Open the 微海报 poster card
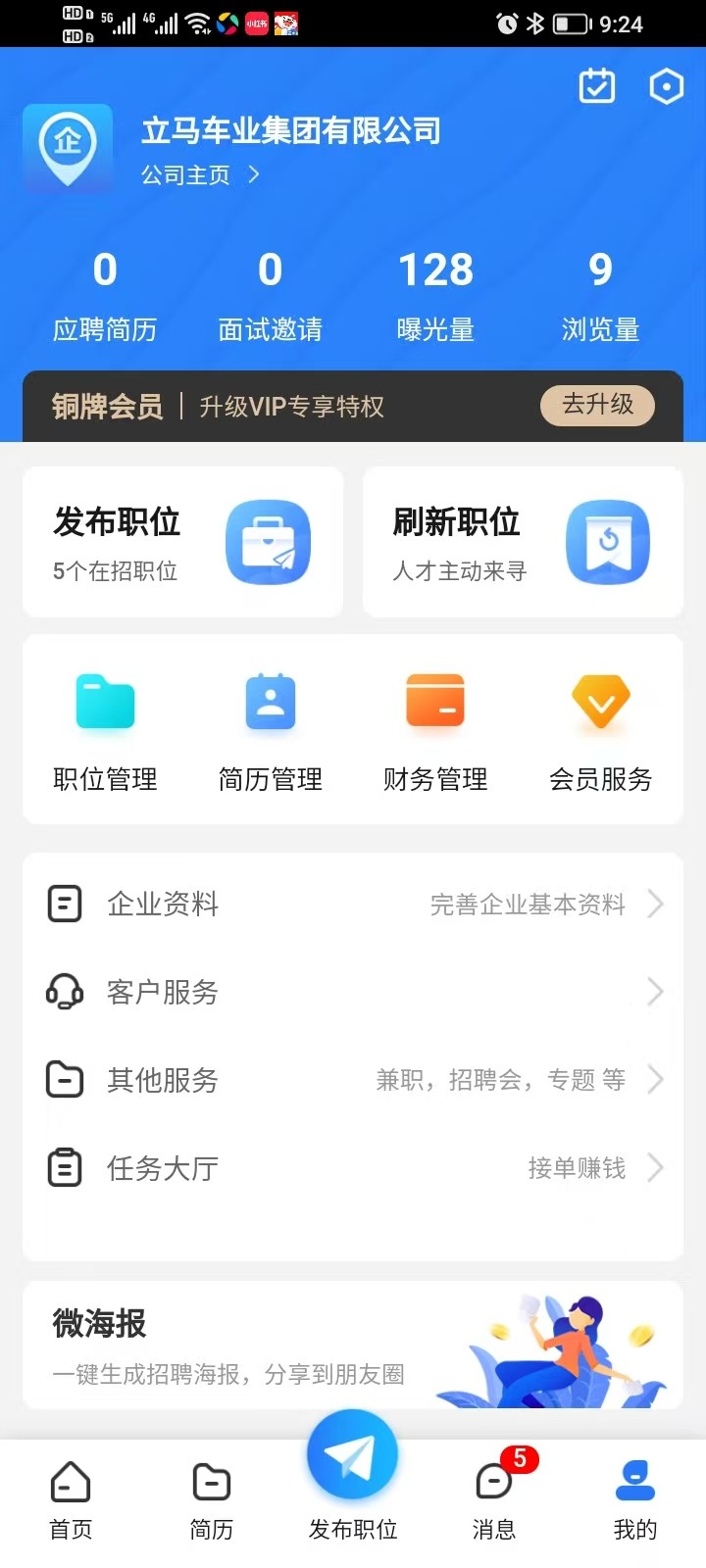Screen dimensions: 706x1568 pyautogui.click(x=353, y=1345)
